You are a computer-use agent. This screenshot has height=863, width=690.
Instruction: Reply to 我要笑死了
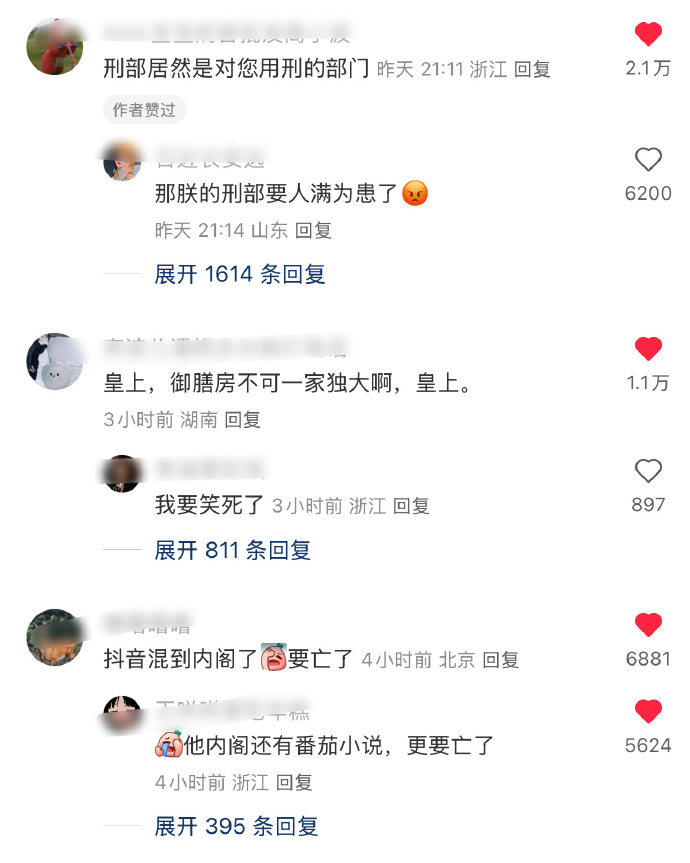coord(411,506)
